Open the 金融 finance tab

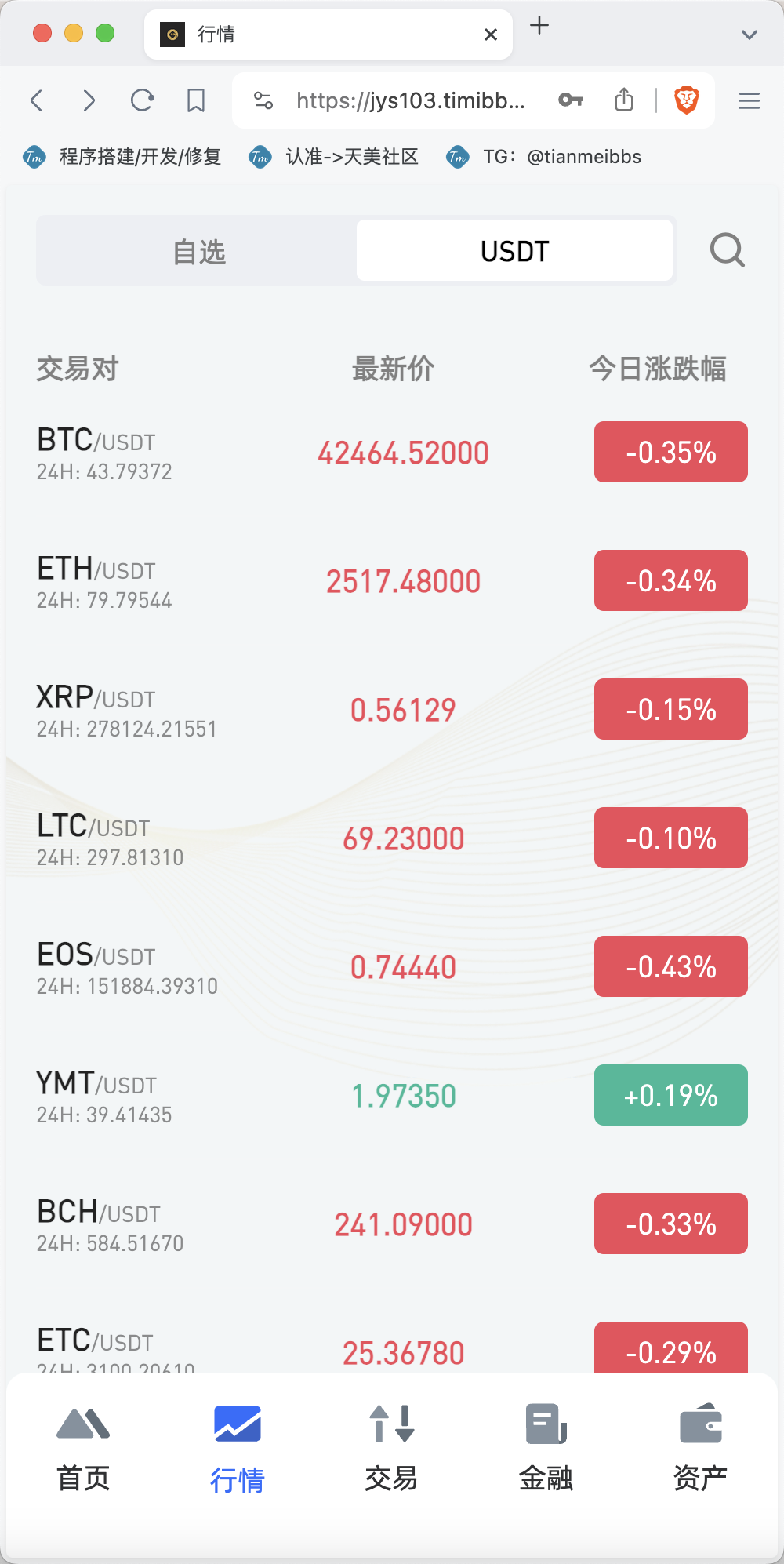546,1447
